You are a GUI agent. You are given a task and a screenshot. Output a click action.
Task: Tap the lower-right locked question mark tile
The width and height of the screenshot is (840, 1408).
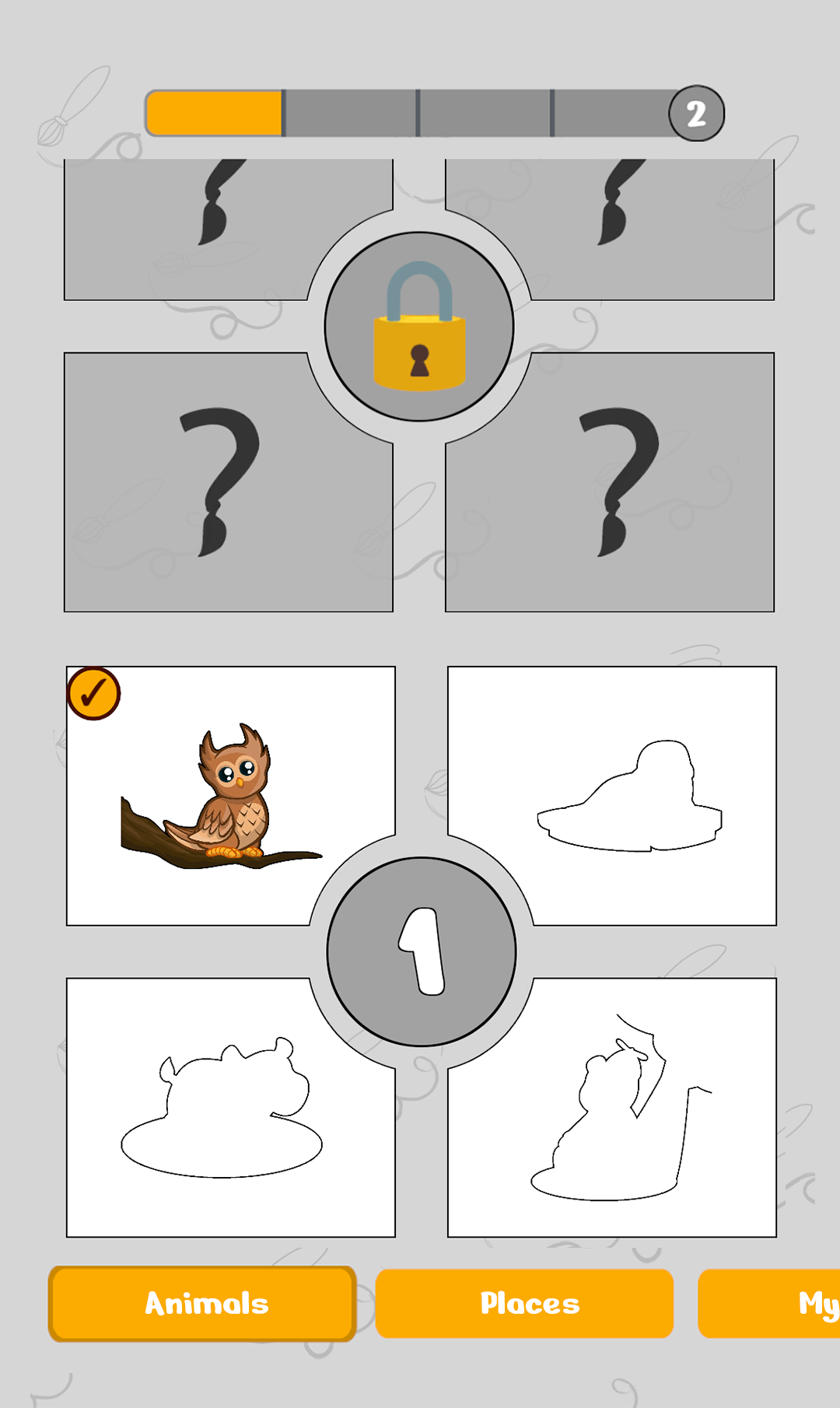pyautogui.click(x=610, y=482)
